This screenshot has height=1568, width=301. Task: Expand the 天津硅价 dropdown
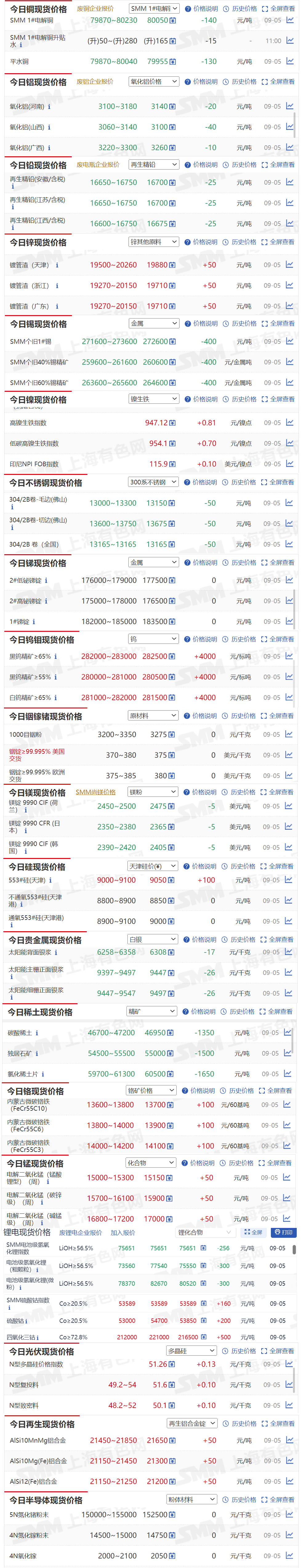tap(152, 866)
